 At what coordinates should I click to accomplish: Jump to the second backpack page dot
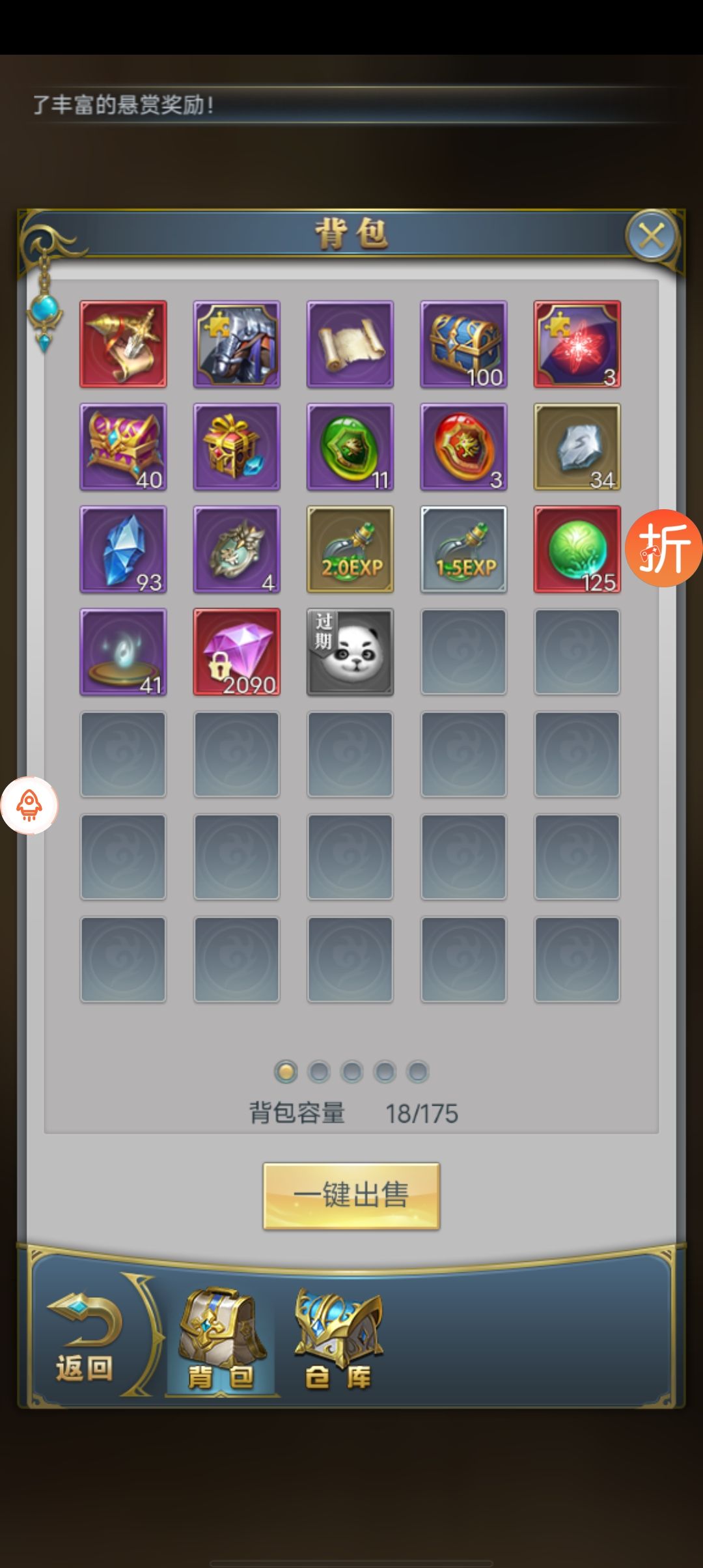click(319, 1071)
